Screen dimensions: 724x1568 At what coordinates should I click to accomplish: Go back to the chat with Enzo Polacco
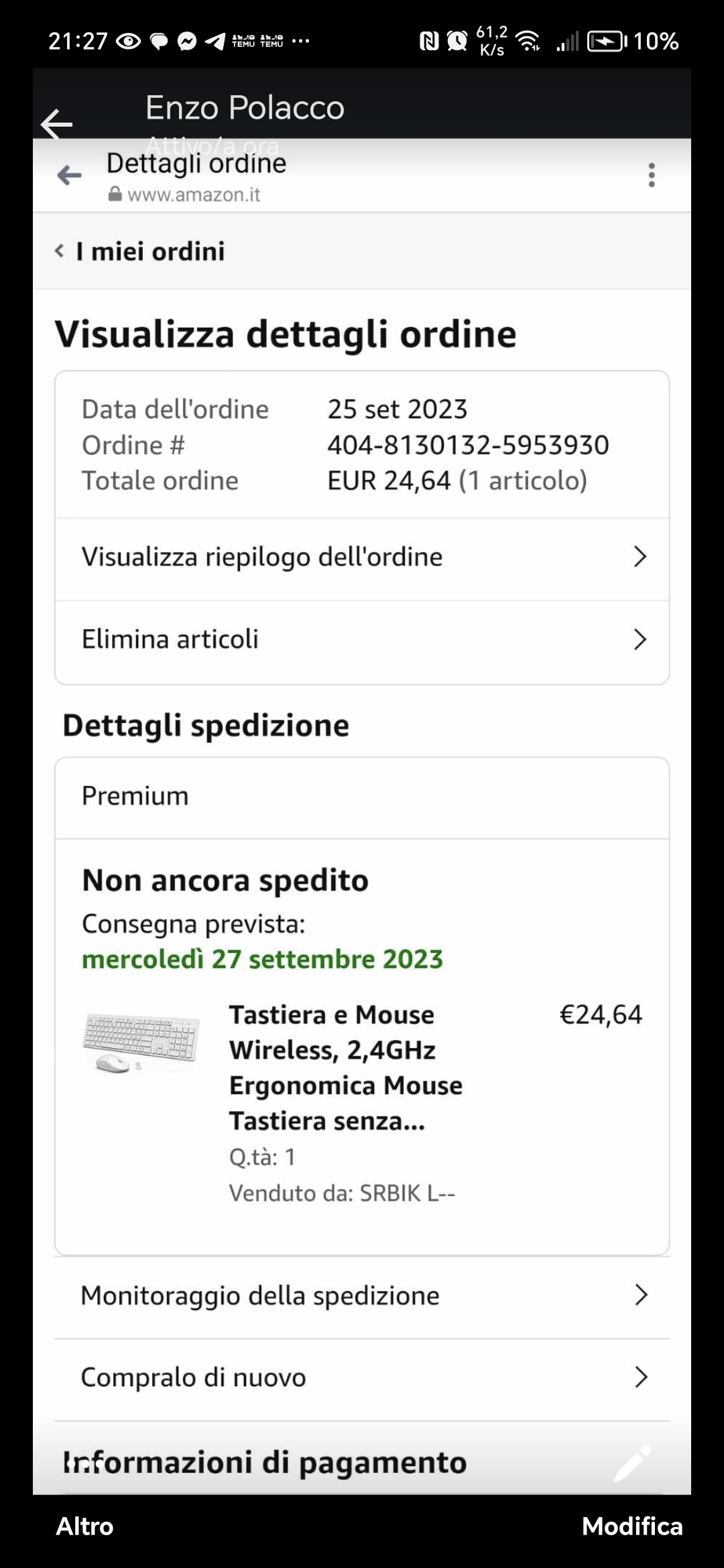pyautogui.click(x=56, y=123)
